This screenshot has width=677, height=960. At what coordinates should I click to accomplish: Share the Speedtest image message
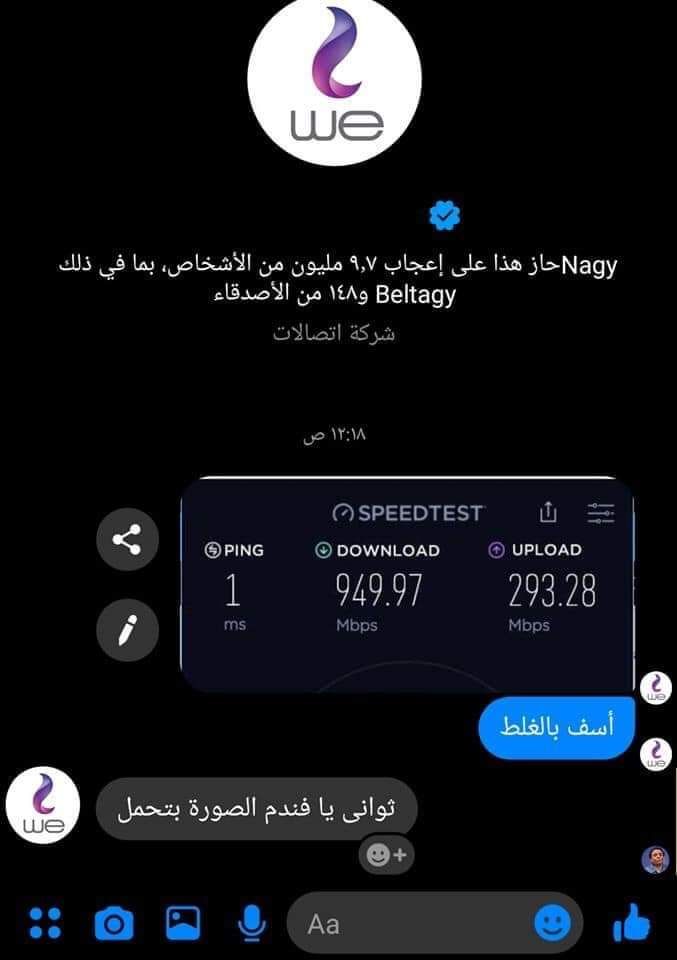(127, 541)
